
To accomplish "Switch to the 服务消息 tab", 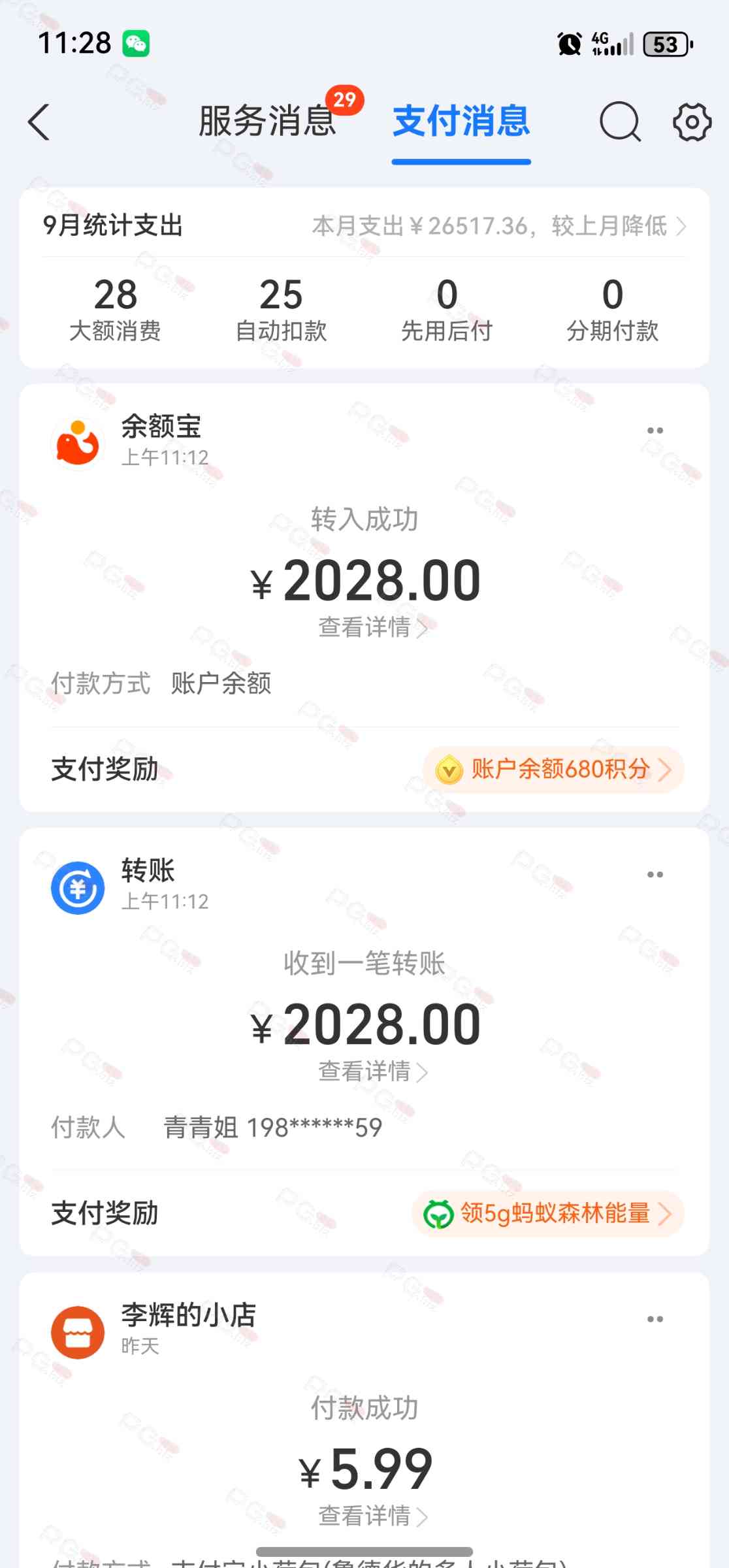I will [268, 121].
